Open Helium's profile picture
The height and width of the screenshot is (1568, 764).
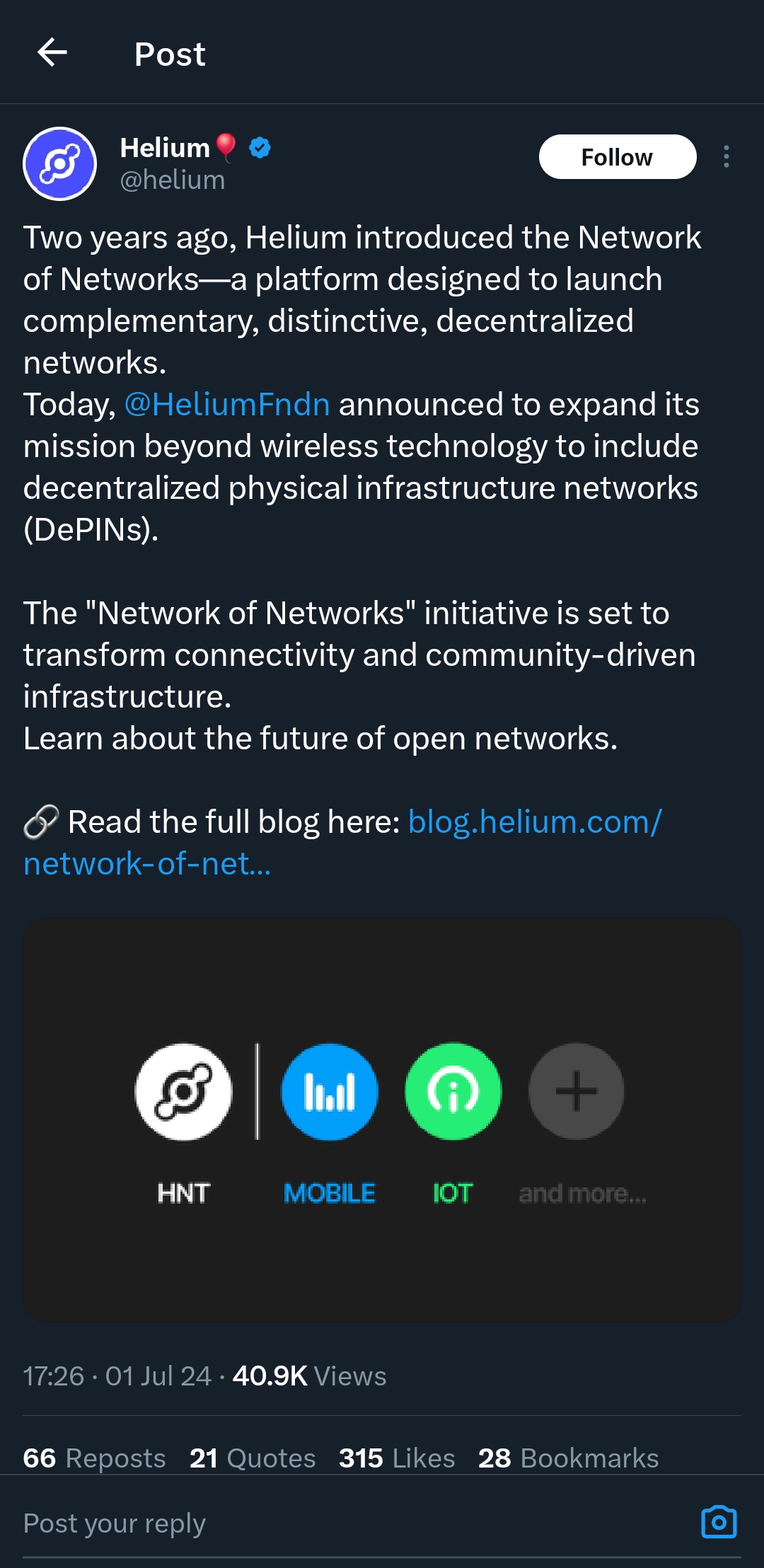60,163
